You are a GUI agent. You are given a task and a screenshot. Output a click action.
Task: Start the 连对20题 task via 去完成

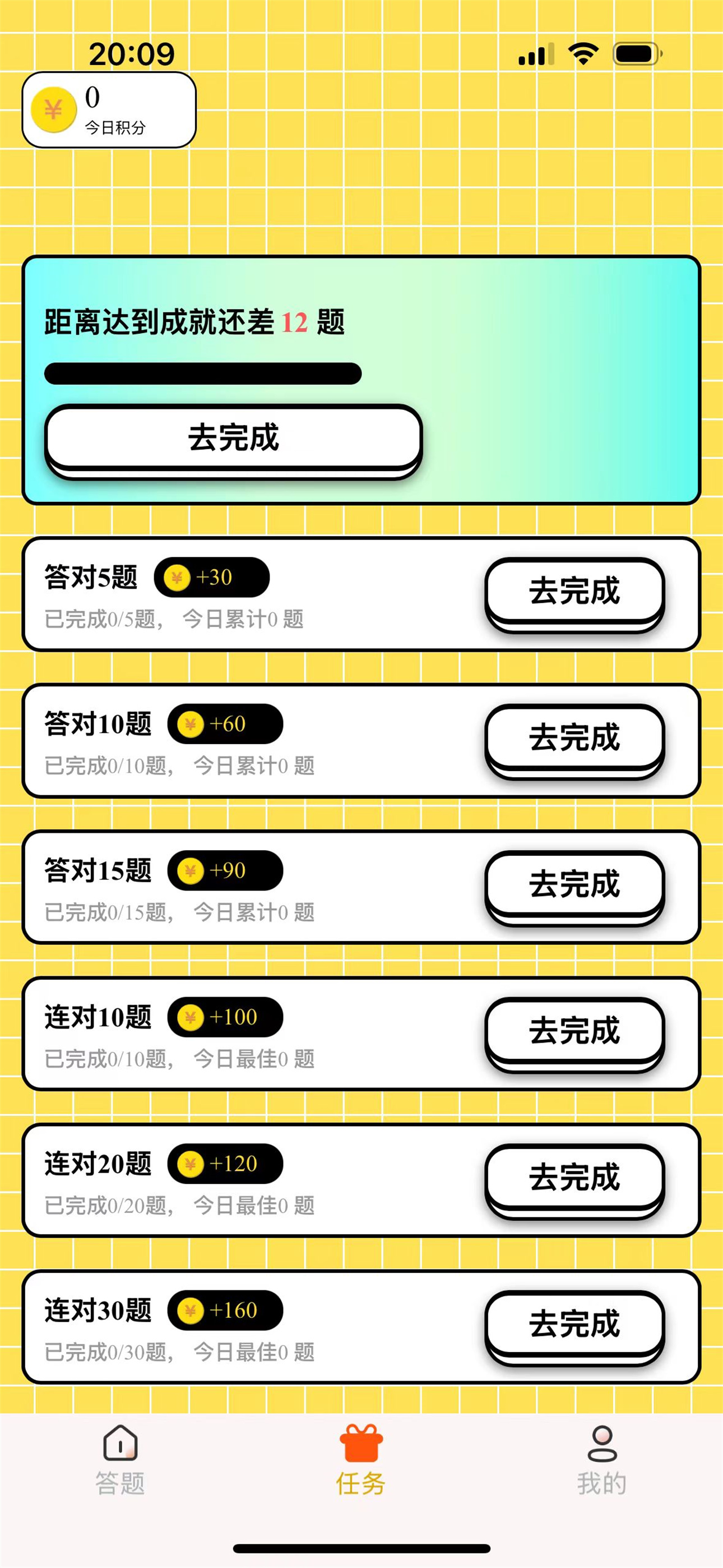pos(574,1178)
